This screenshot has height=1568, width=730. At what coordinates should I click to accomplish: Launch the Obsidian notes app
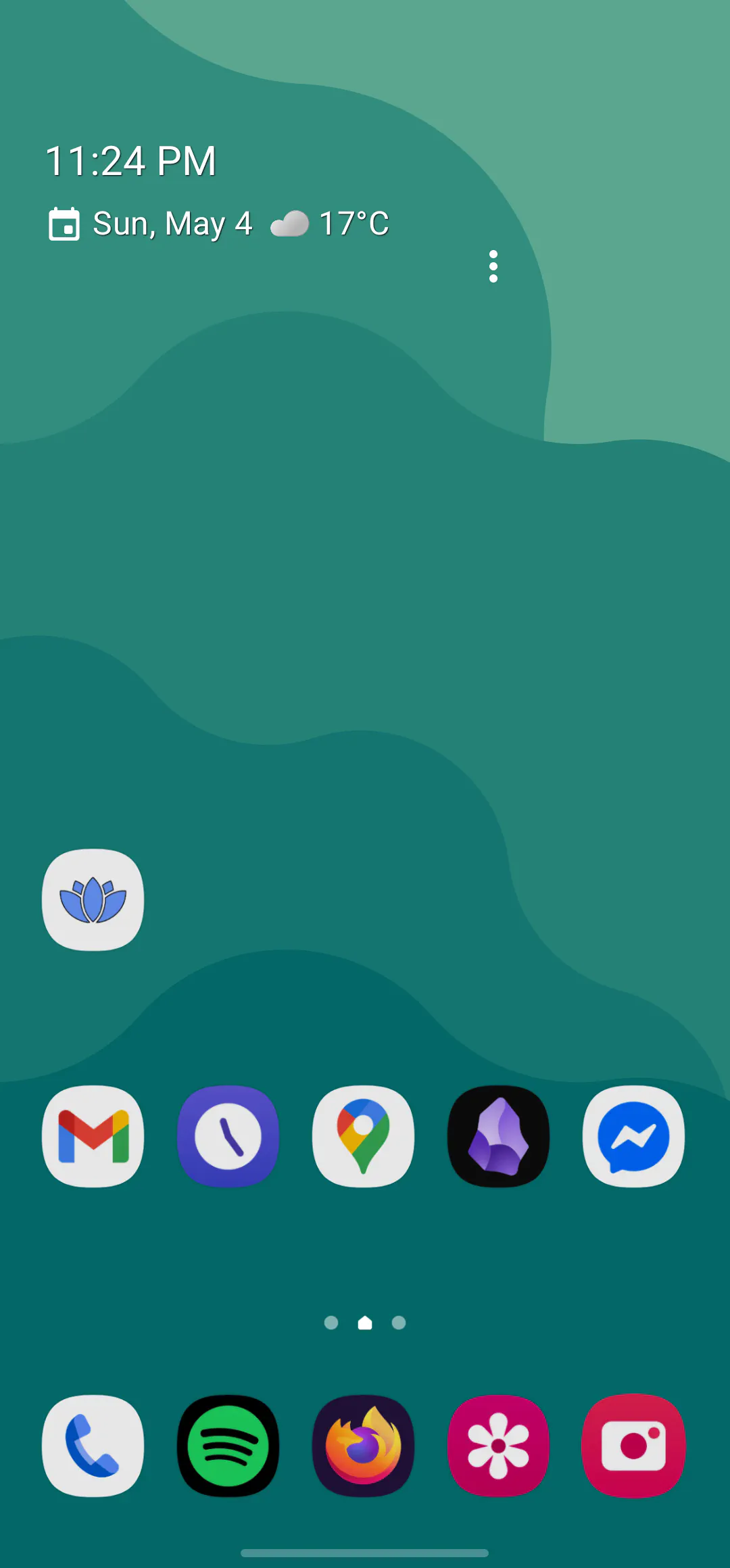[499, 1136]
